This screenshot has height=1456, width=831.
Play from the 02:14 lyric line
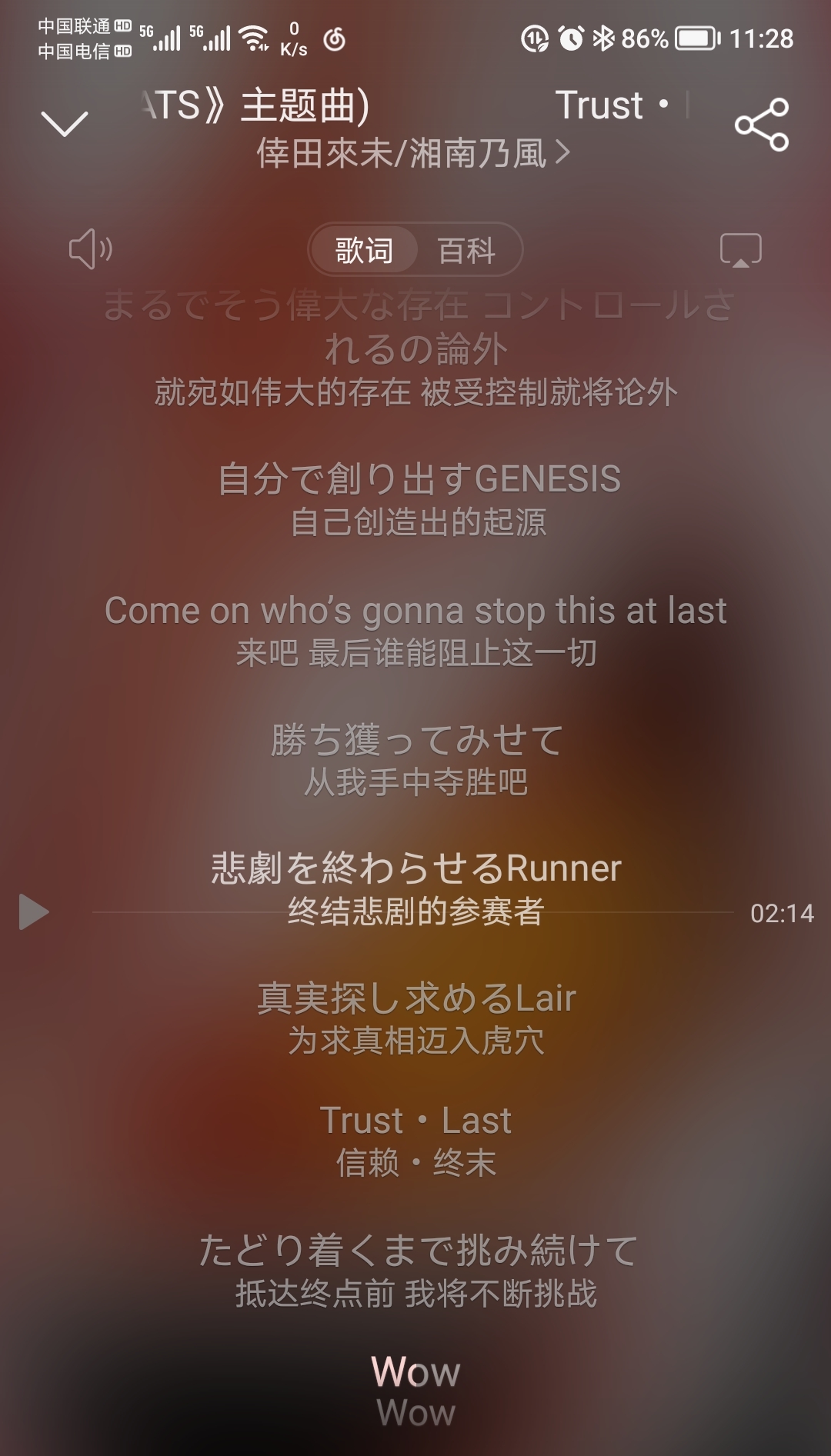pos(34,912)
